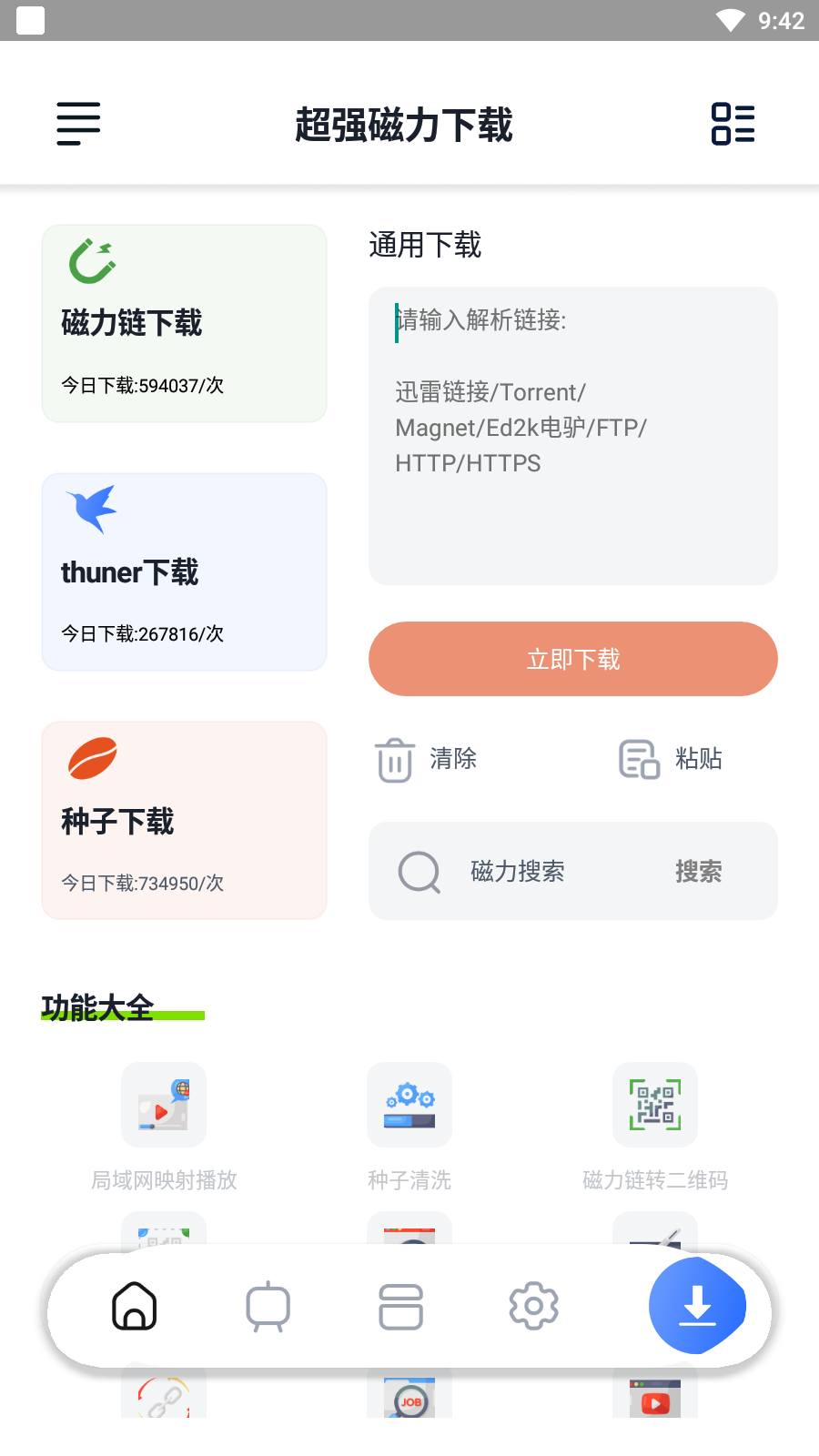
Task: Tap the trash icon to clear the link
Action: point(394,759)
